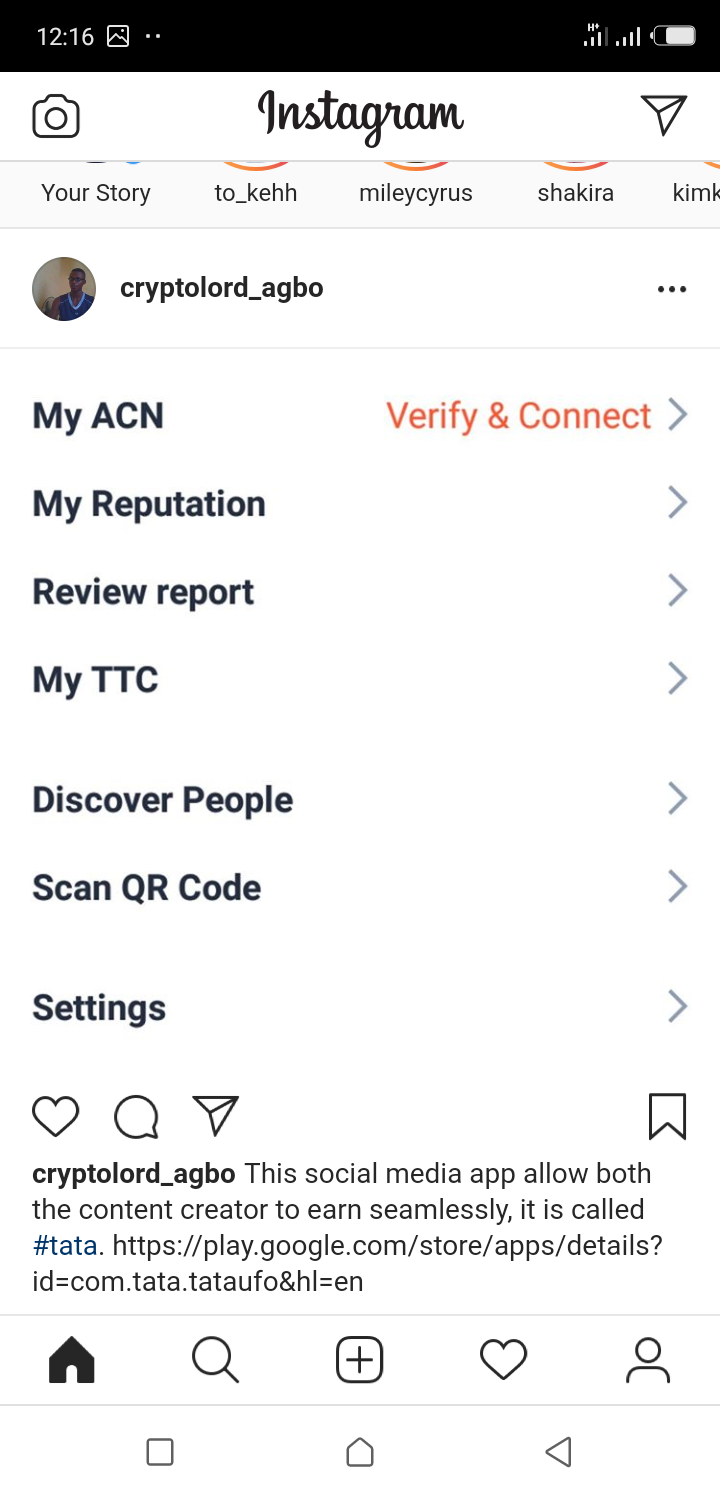
Task: View Your Story
Action: pyautogui.click(x=96, y=192)
